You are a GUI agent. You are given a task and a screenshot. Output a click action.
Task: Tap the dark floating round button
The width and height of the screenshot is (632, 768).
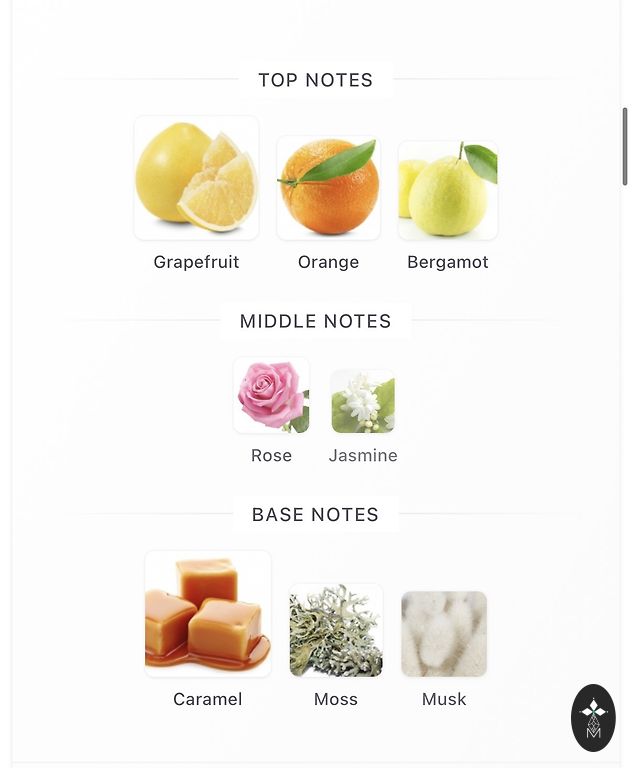593,718
